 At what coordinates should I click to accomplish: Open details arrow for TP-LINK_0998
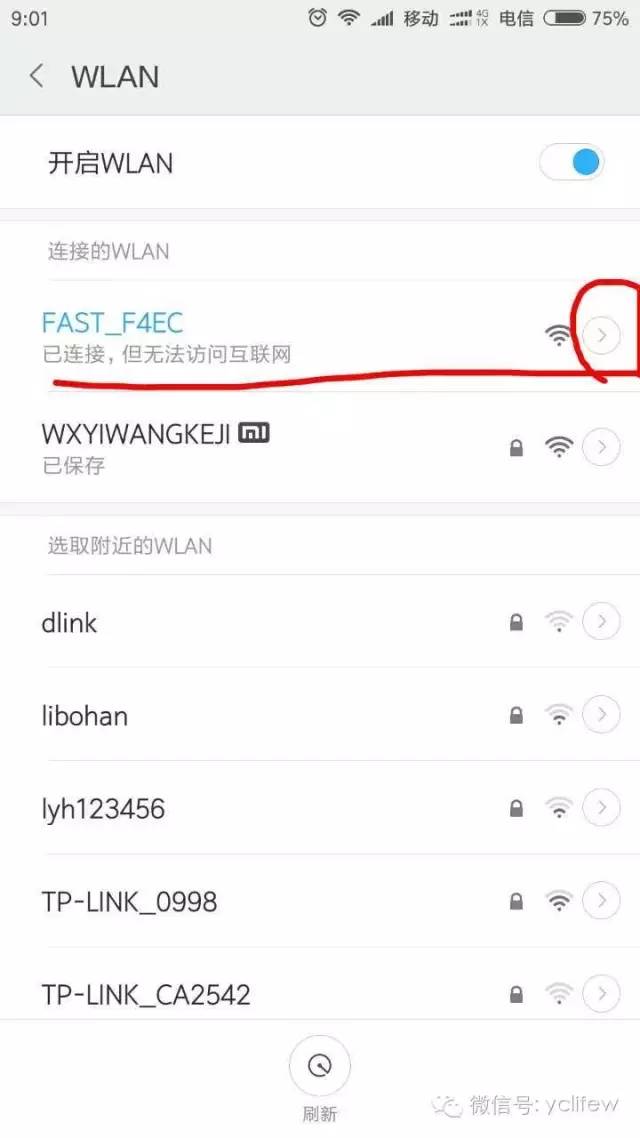[601, 901]
